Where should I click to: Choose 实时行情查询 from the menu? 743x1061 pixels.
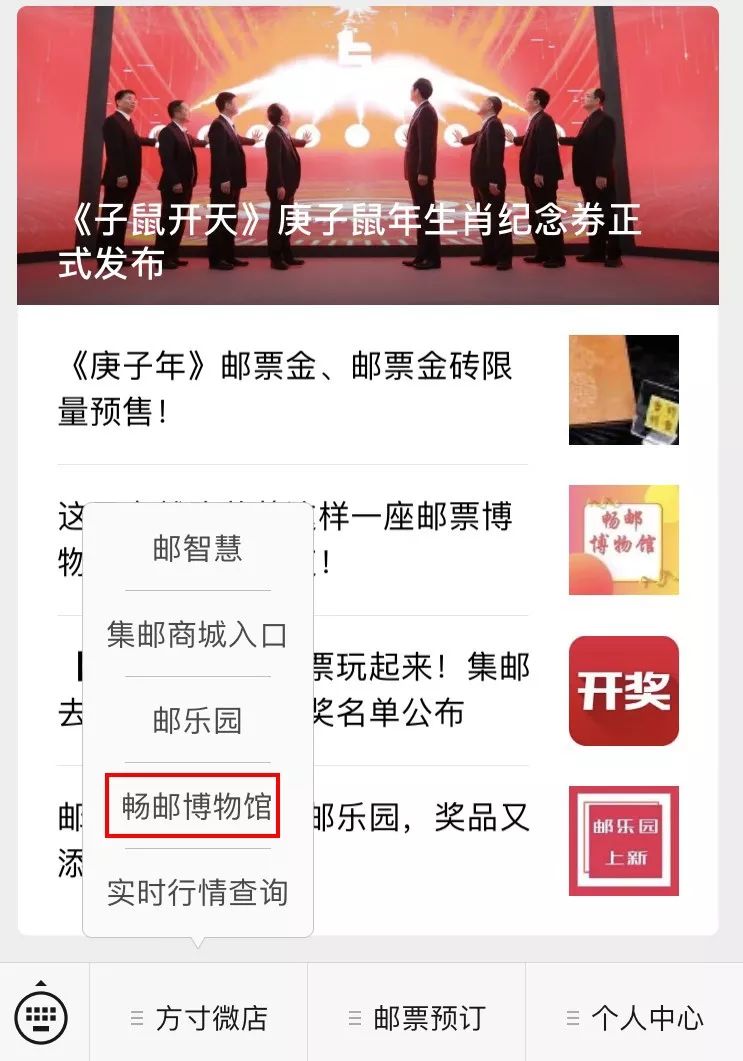(197, 892)
